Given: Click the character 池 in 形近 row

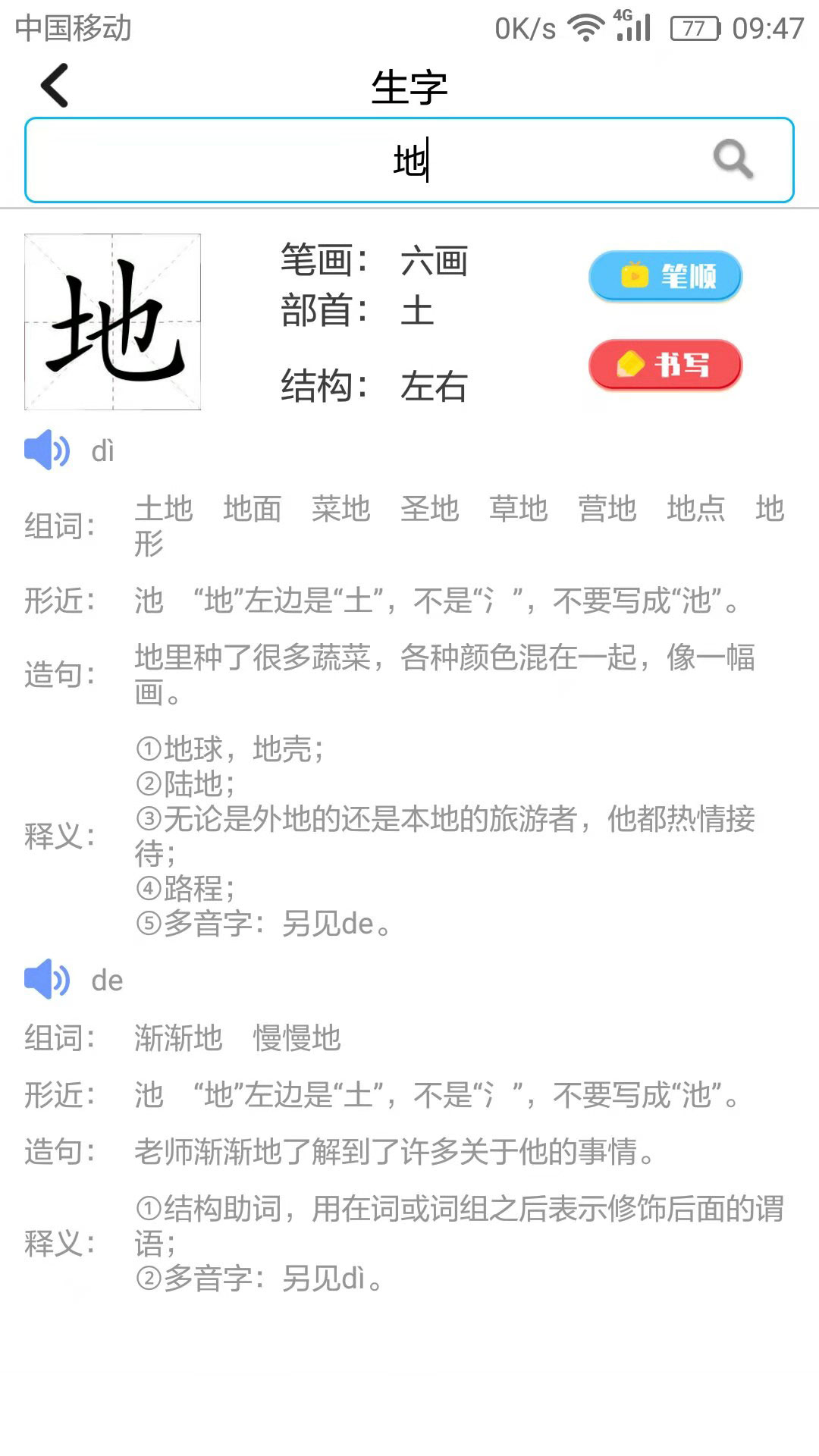Looking at the screenshot, I should (x=150, y=601).
